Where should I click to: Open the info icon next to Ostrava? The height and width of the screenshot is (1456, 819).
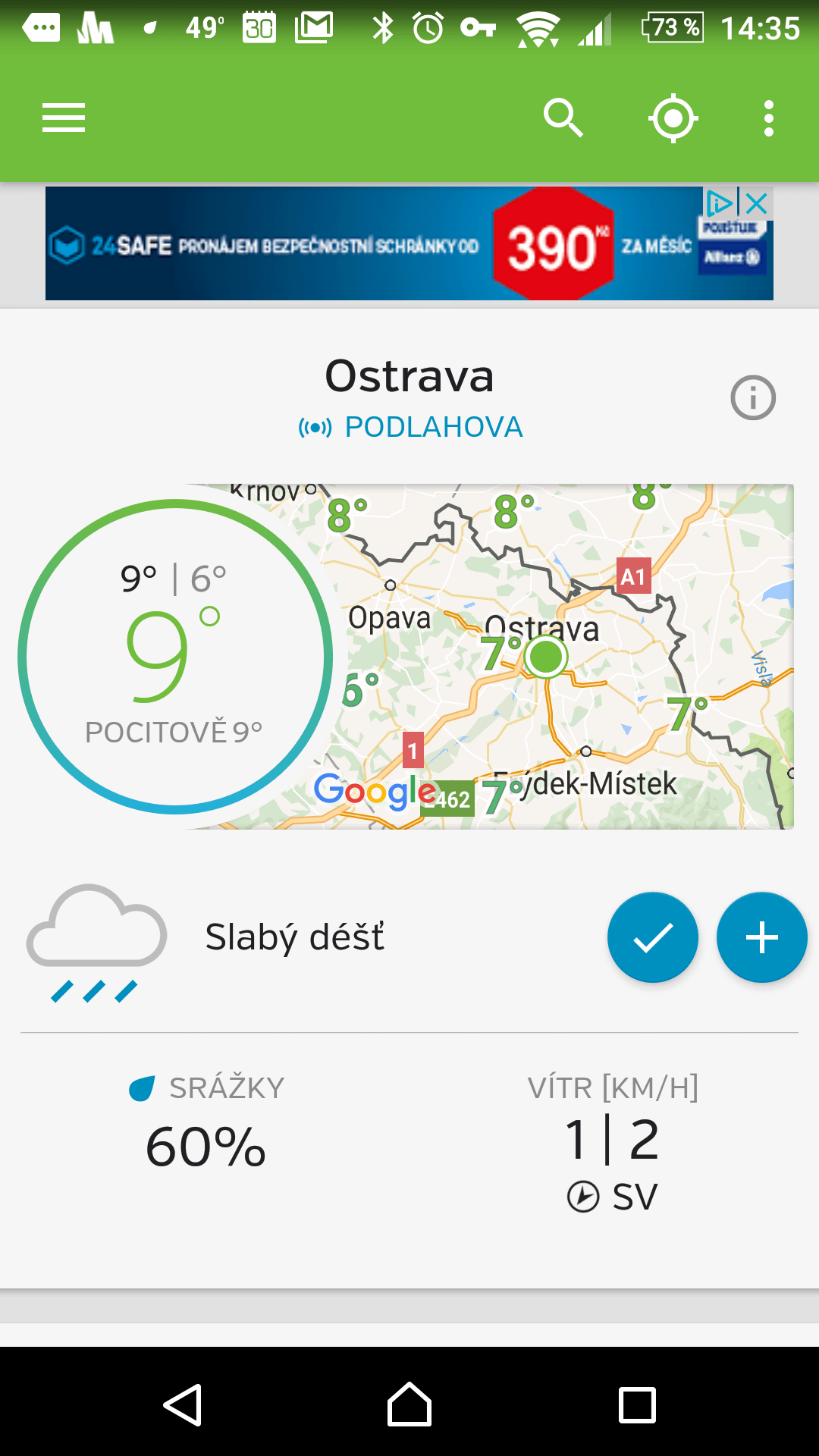(x=753, y=397)
